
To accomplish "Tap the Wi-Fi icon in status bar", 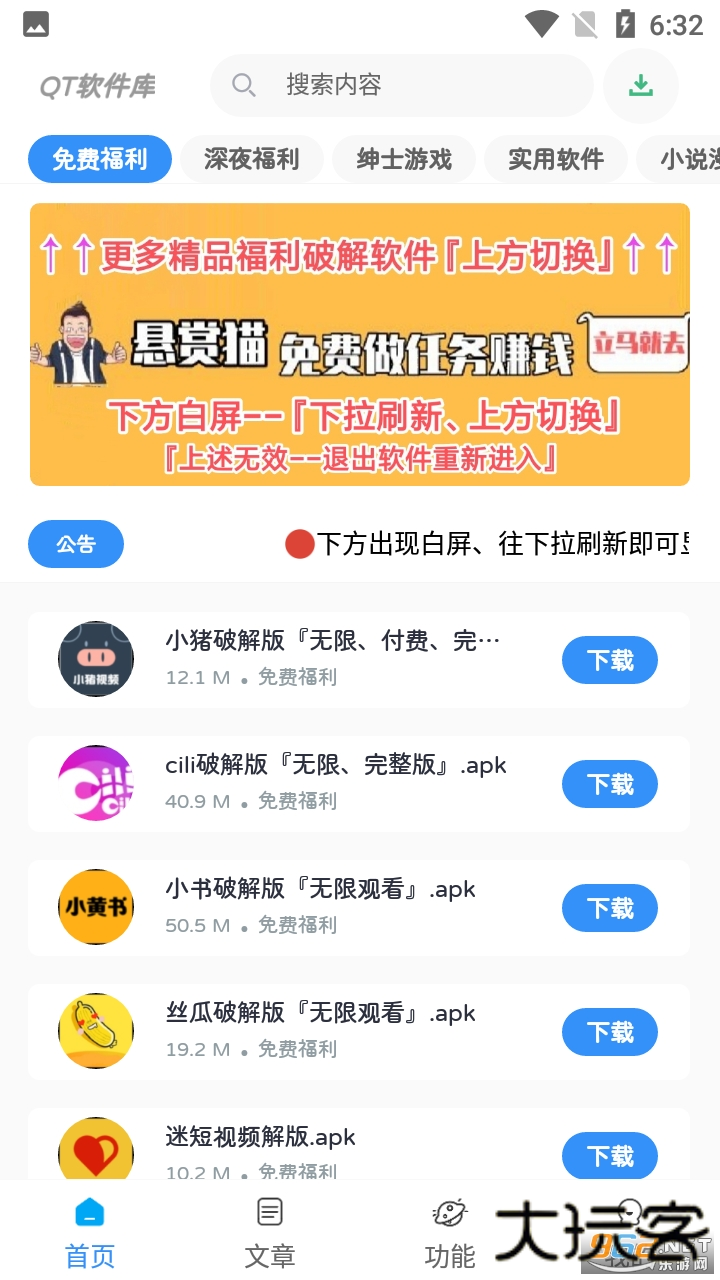I will point(542,24).
